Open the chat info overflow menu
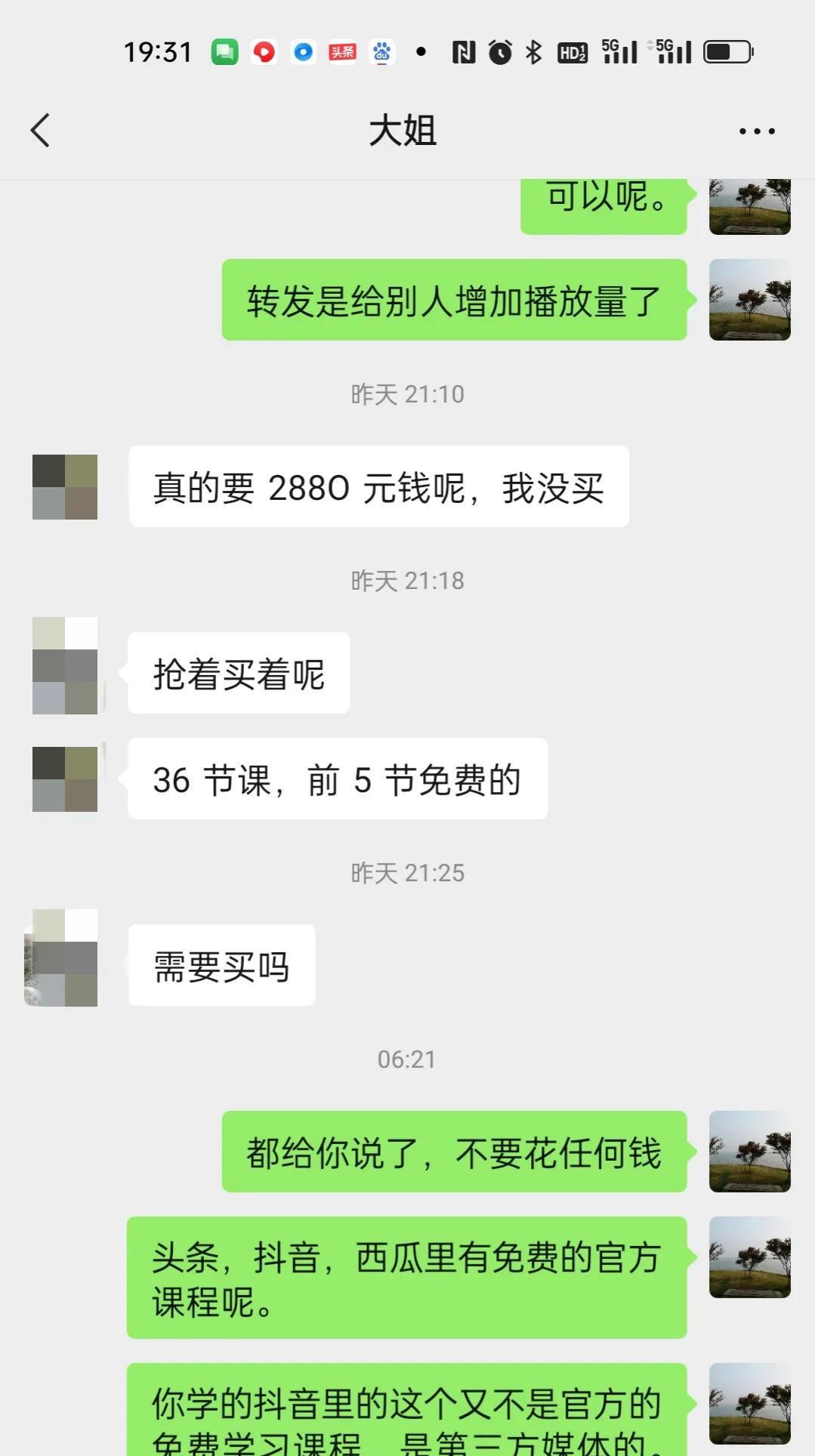This screenshot has height=1456, width=815. 756,131
